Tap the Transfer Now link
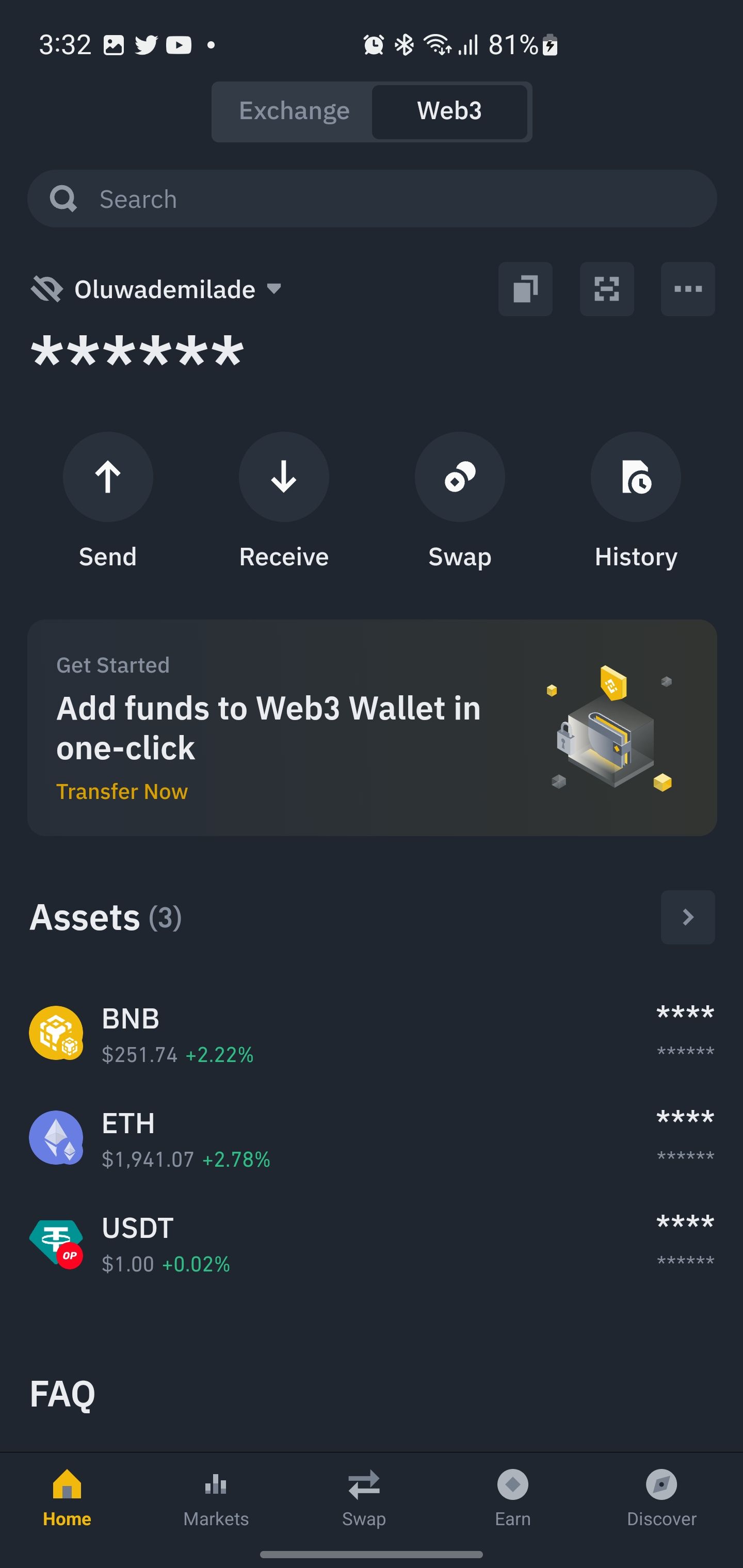 tap(121, 791)
